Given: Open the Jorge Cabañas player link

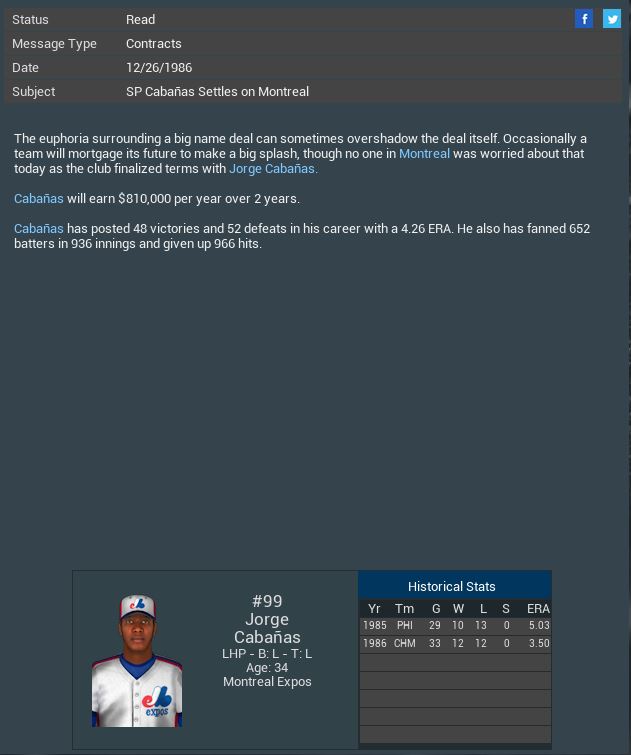Looking at the screenshot, I should tap(272, 169).
